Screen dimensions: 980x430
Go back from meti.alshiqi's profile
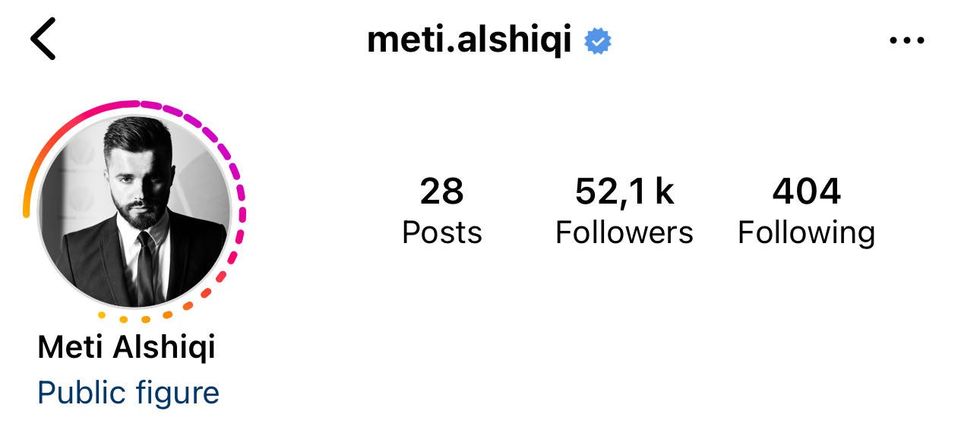[44, 40]
